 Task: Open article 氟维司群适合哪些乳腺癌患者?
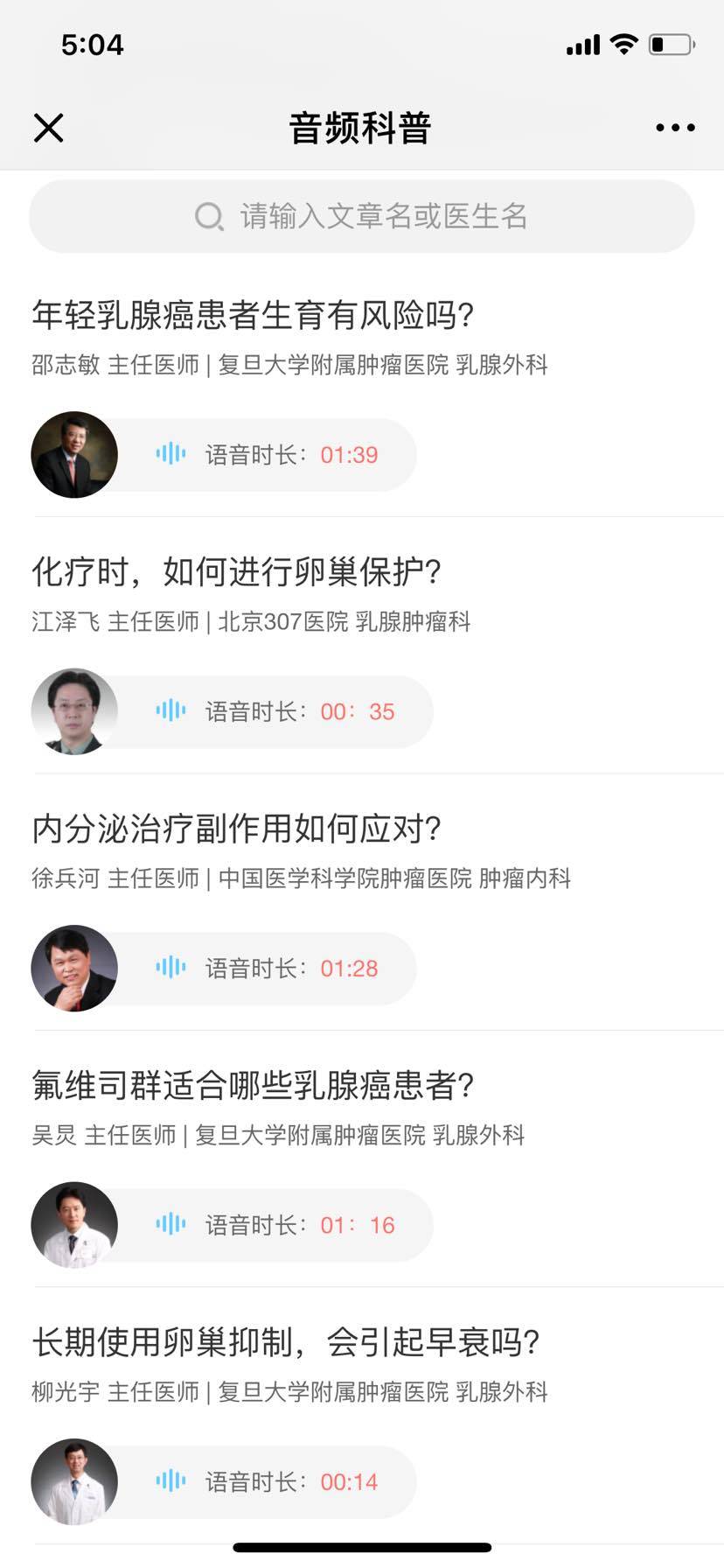point(253,1086)
